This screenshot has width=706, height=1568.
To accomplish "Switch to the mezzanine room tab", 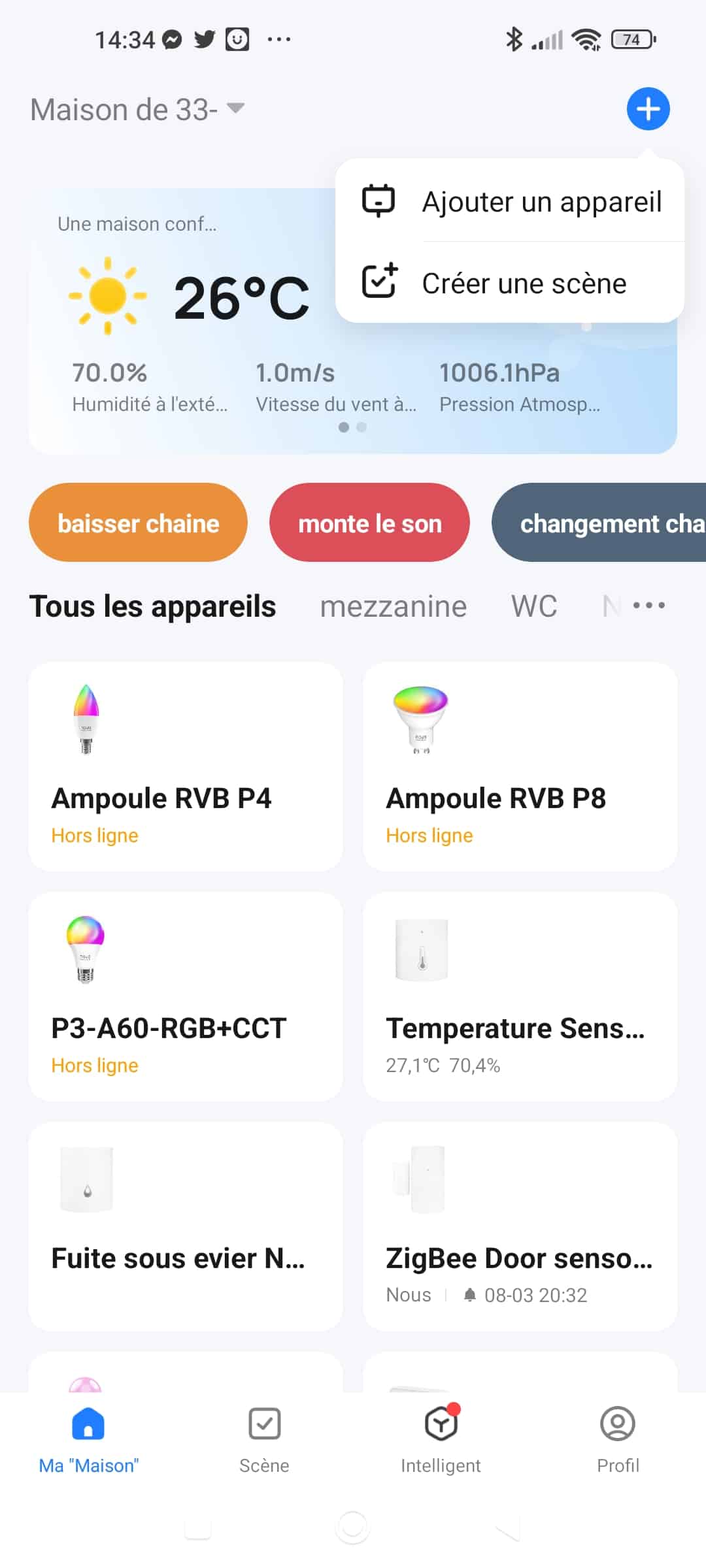I will coord(394,606).
